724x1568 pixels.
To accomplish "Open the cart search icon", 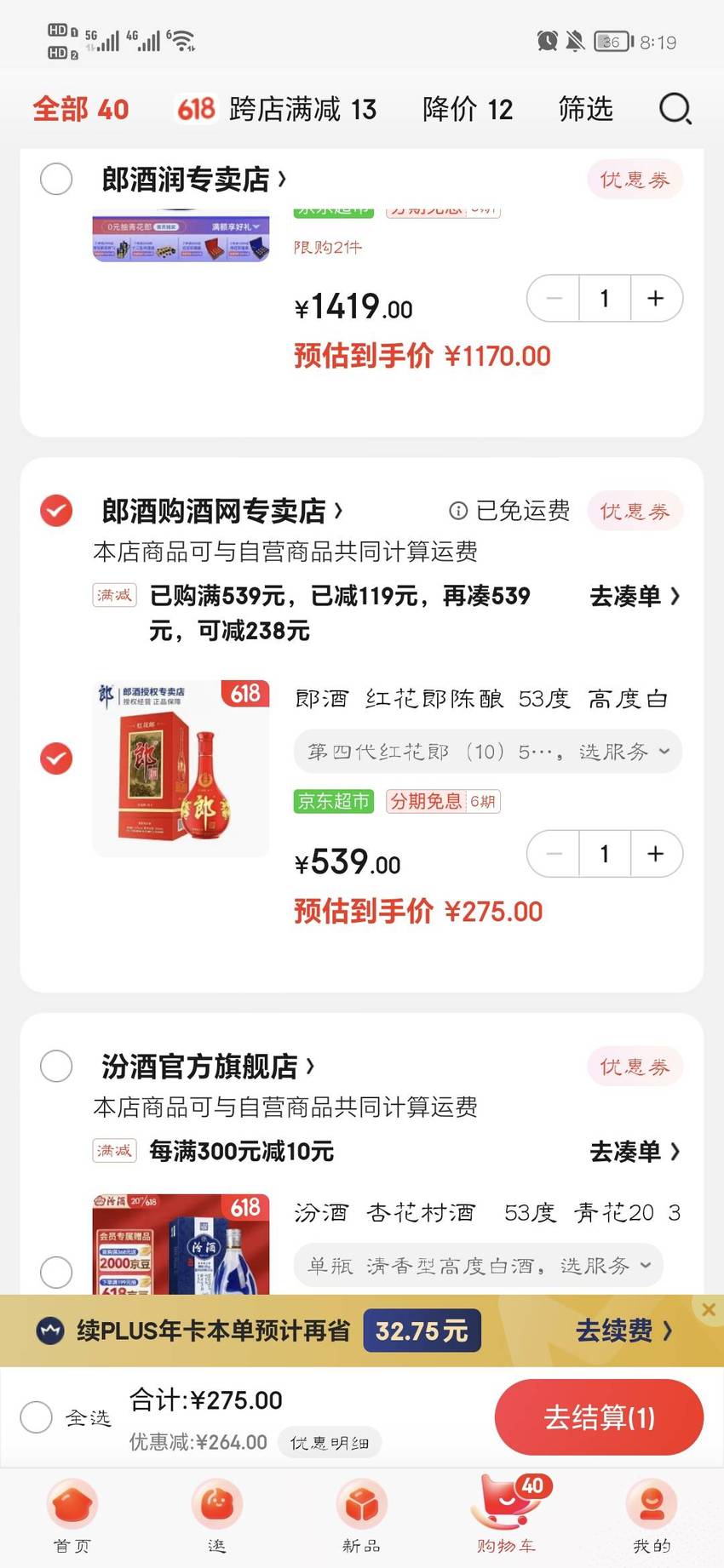I will tap(675, 109).
